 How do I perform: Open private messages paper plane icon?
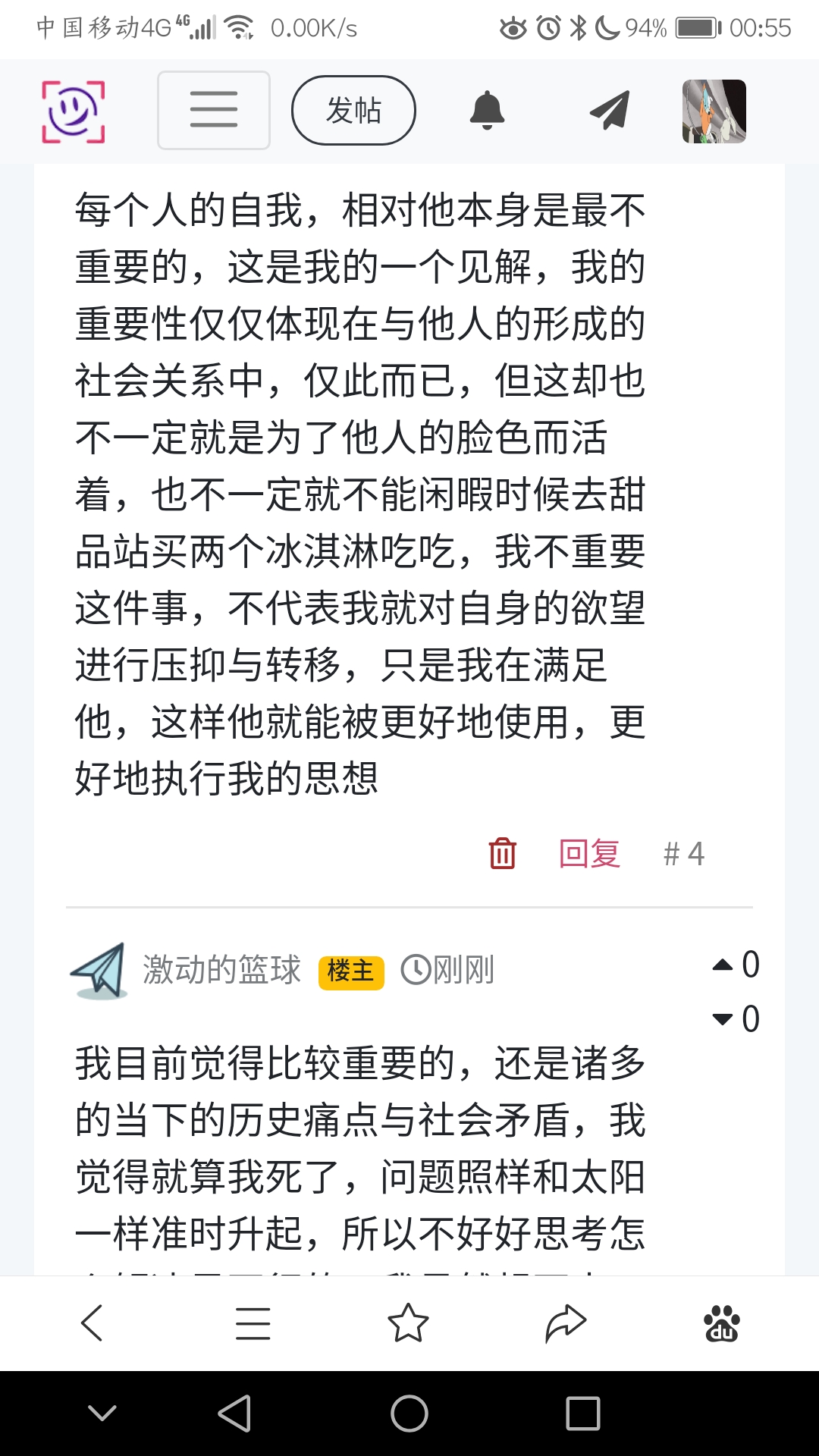tap(610, 111)
